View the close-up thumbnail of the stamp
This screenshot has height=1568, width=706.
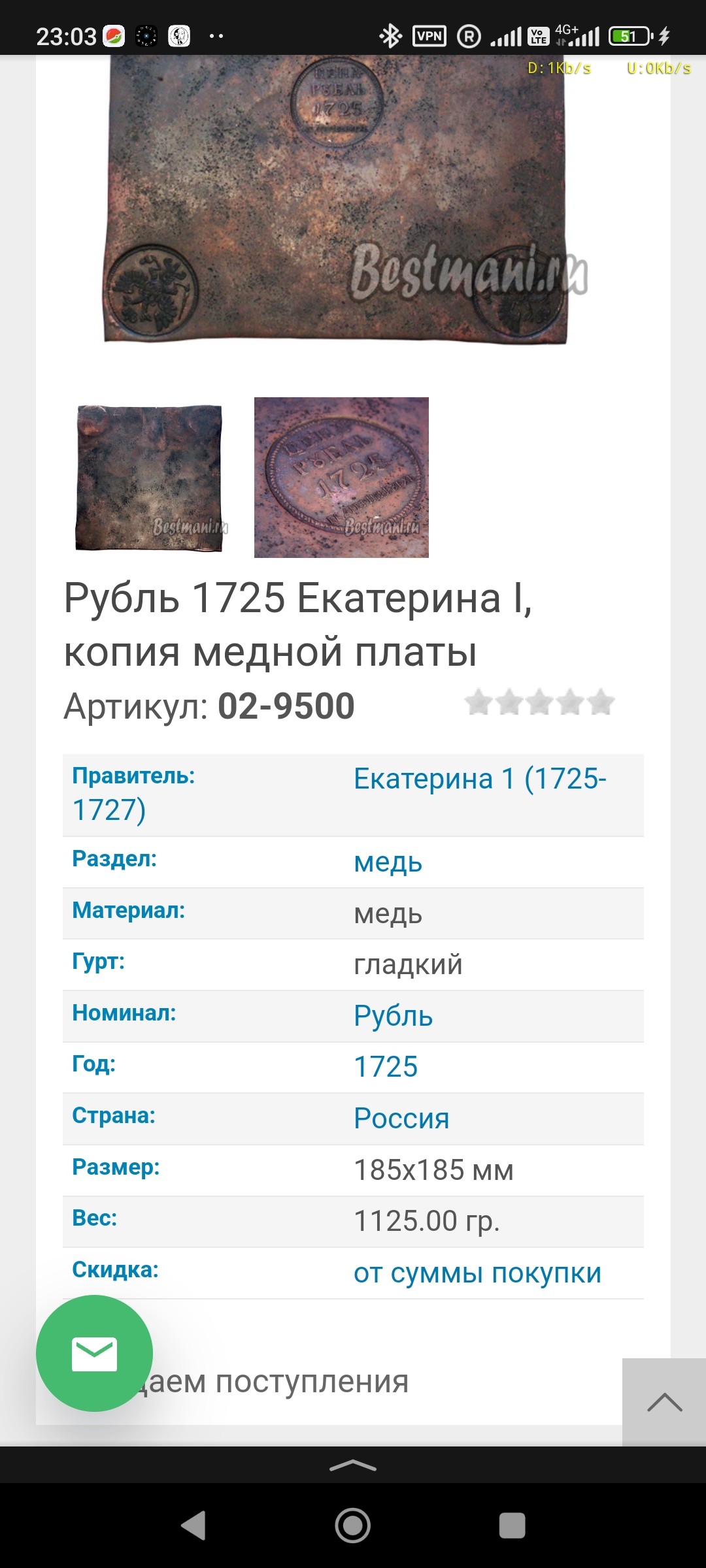(x=341, y=478)
